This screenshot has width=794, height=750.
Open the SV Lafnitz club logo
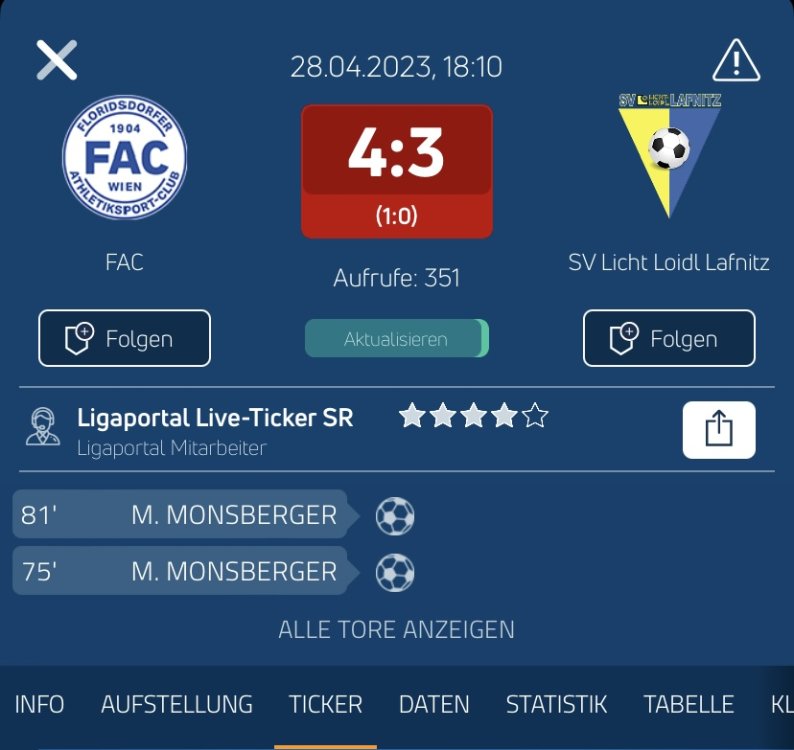(669, 155)
